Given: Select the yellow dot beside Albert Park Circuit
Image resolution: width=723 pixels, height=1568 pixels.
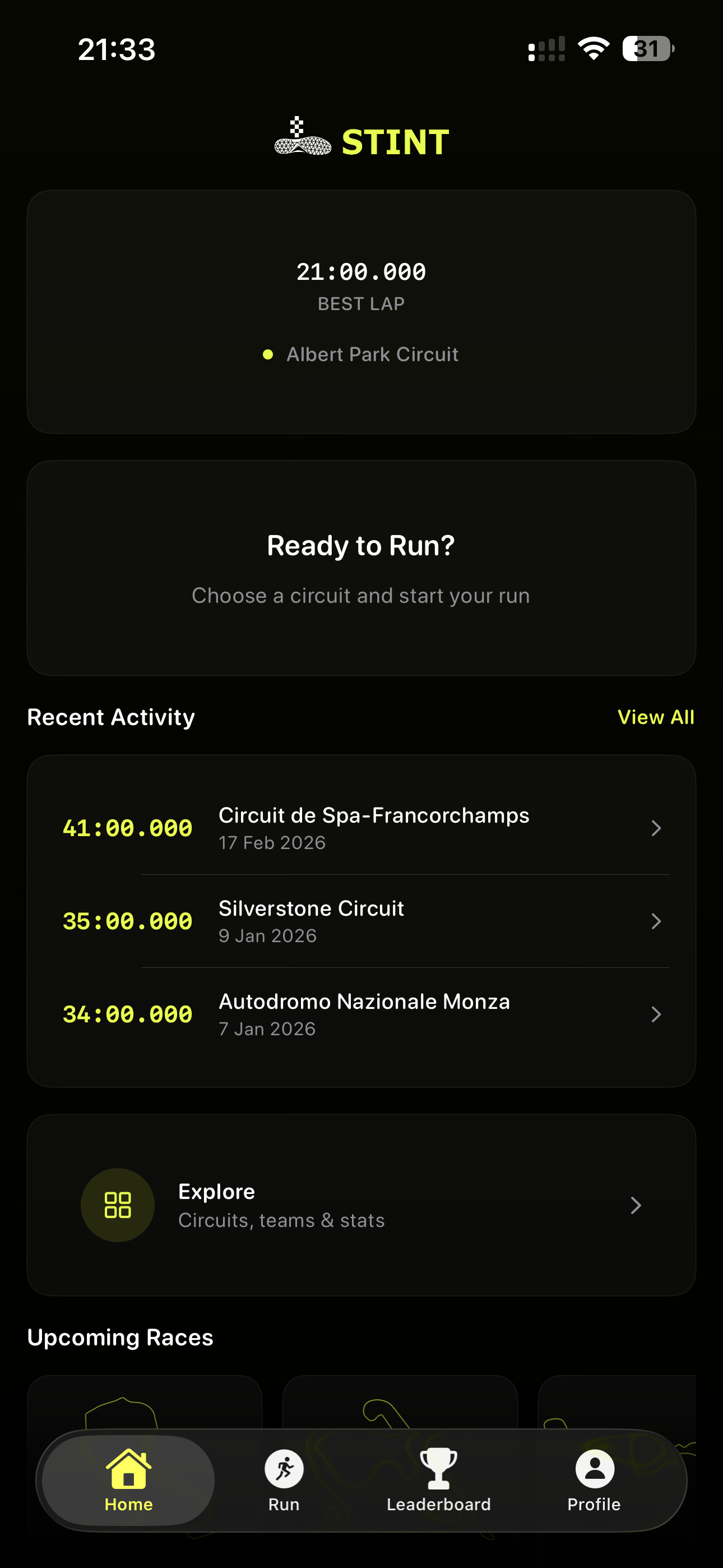Looking at the screenshot, I should [x=269, y=354].
